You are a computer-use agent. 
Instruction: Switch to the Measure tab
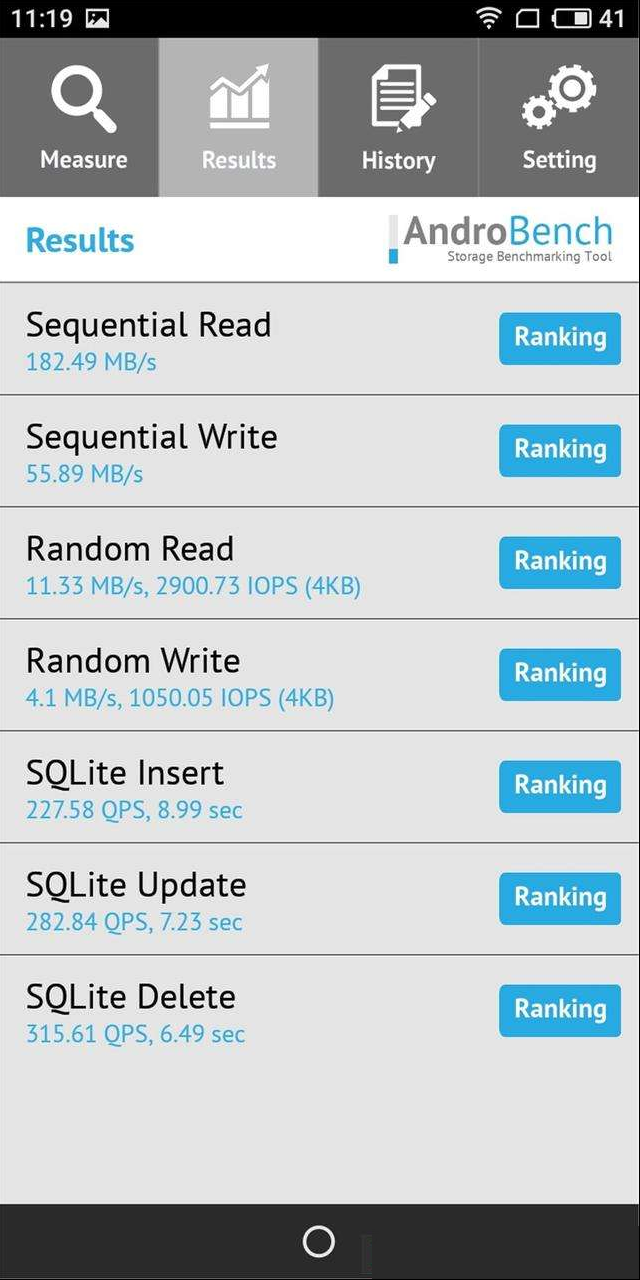[x=80, y=118]
